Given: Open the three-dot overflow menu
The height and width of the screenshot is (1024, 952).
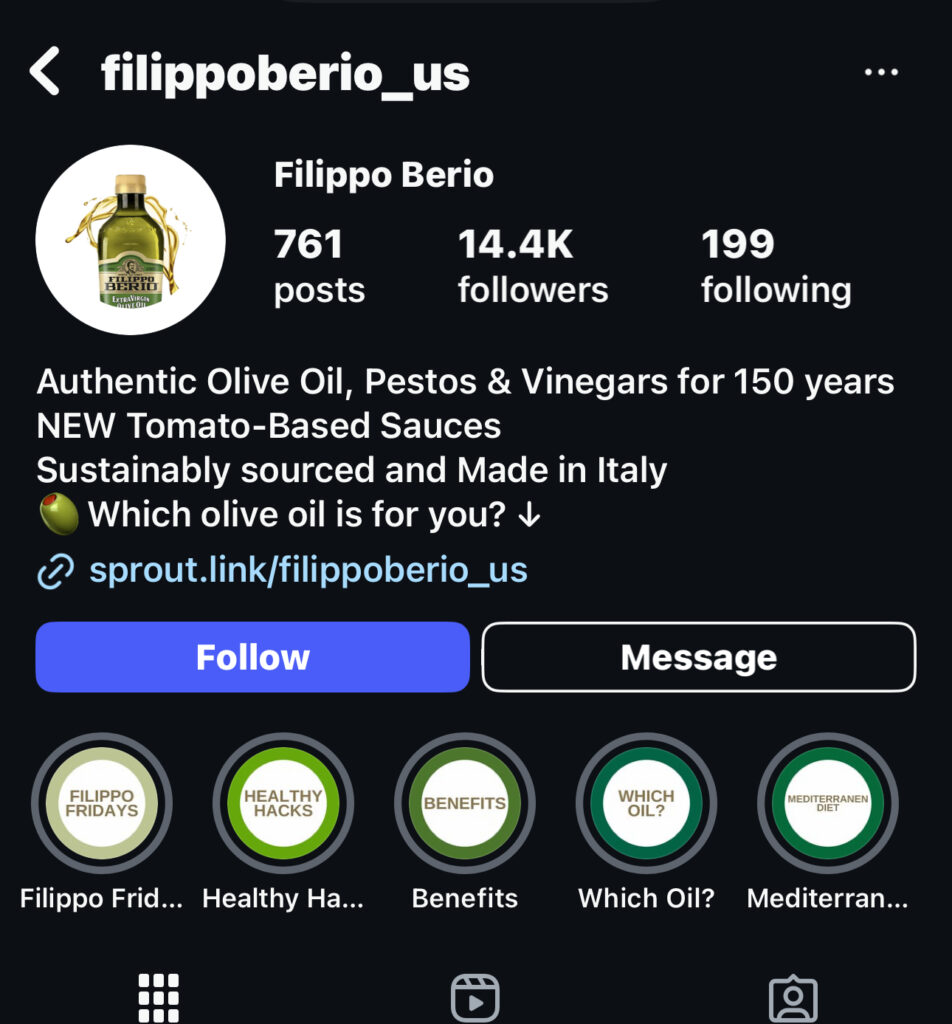Looking at the screenshot, I should click(x=880, y=73).
